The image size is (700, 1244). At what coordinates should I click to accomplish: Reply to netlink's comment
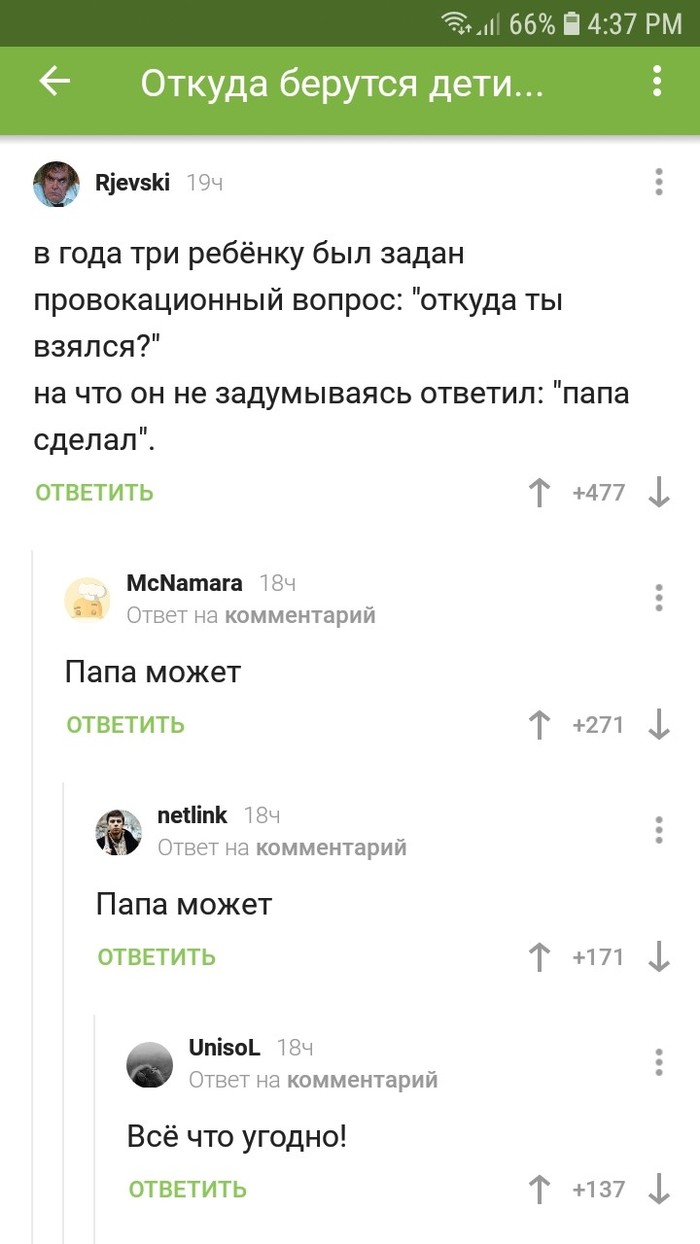click(x=156, y=956)
